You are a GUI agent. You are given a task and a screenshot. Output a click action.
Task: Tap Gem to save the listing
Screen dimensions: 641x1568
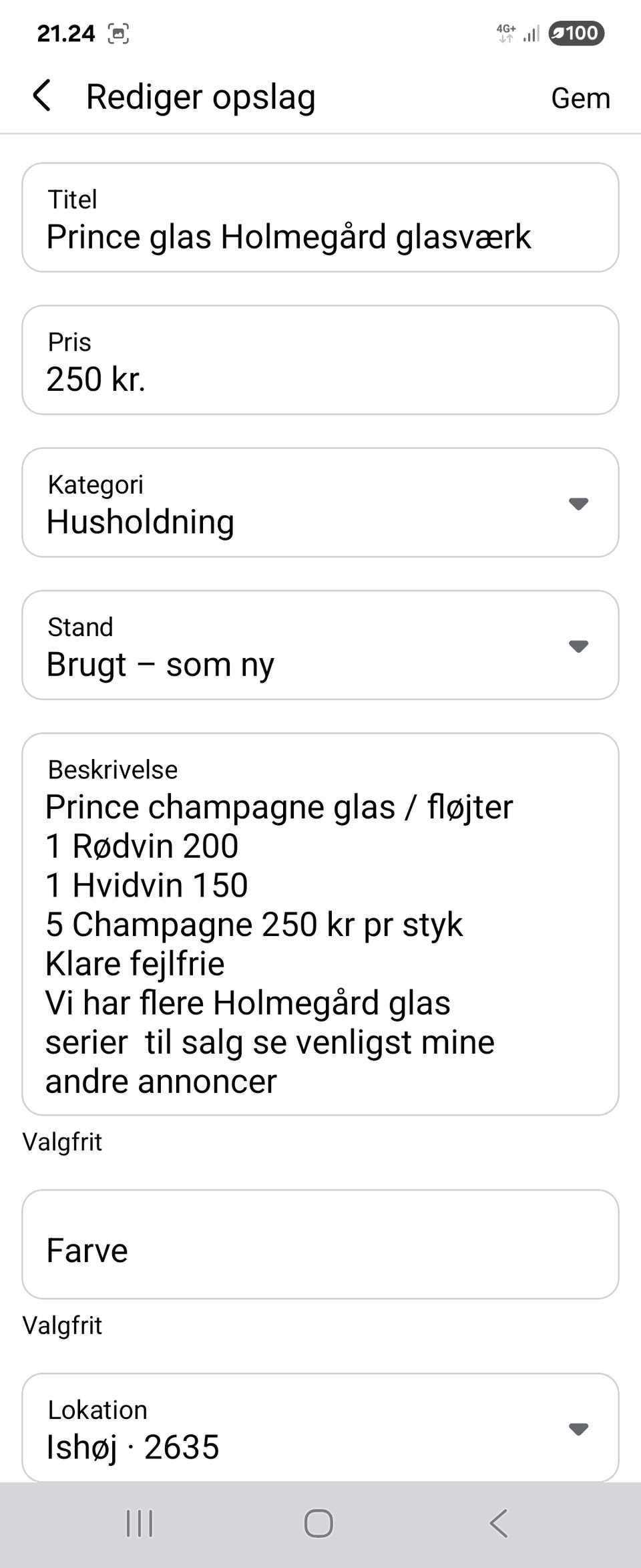[x=580, y=98]
